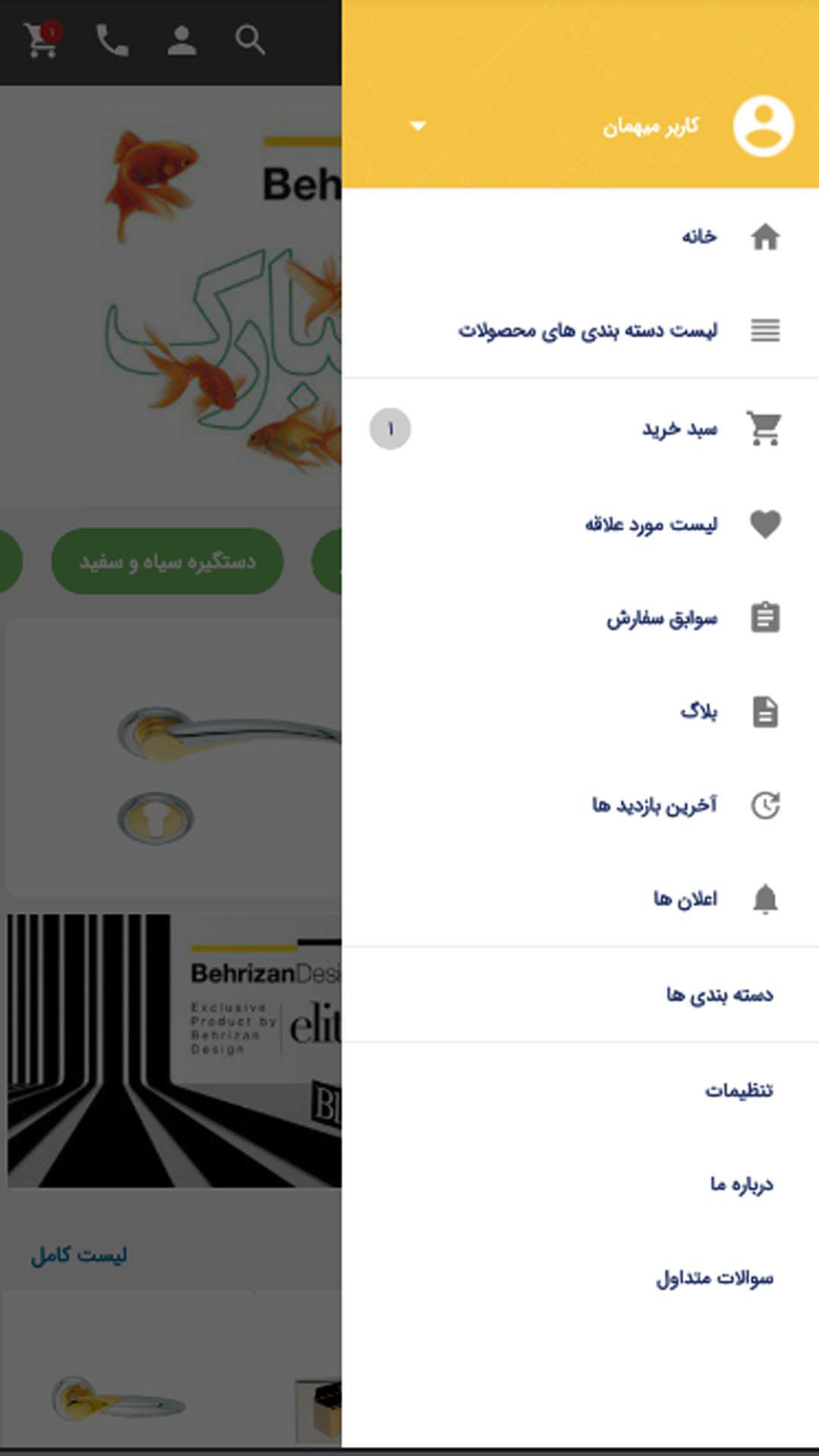Select the دستگیره سیاه و سفید green chip
The height and width of the screenshot is (1456, 819).
166,561
